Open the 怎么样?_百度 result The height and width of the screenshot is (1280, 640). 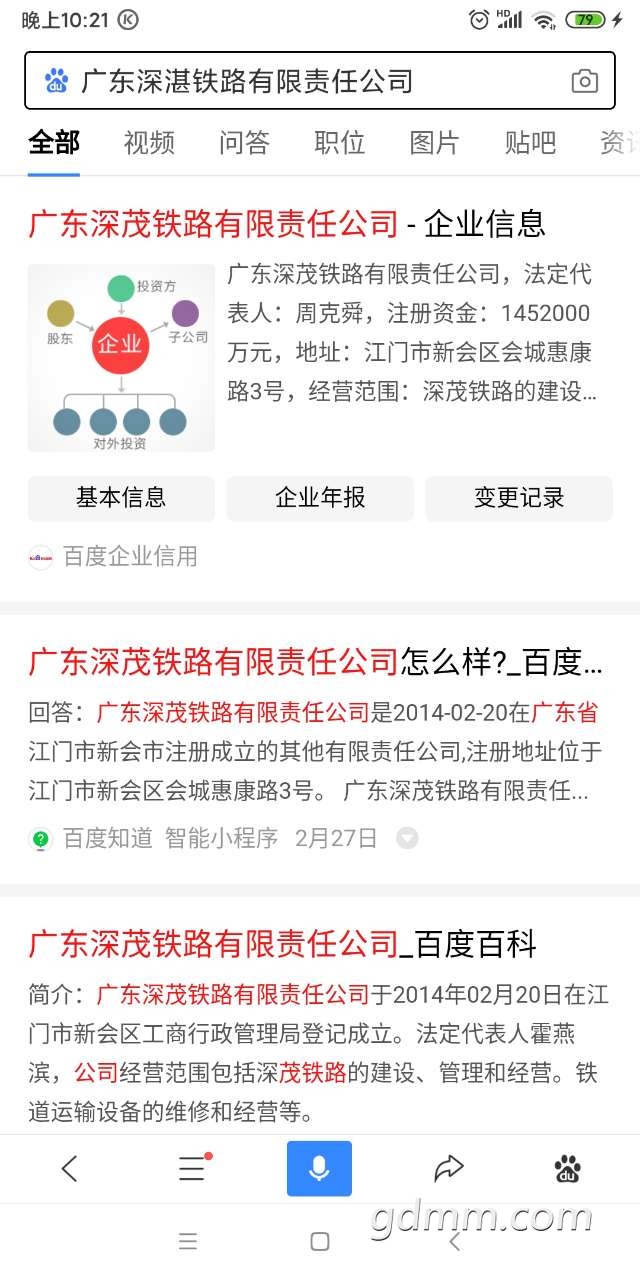(315, 661)
